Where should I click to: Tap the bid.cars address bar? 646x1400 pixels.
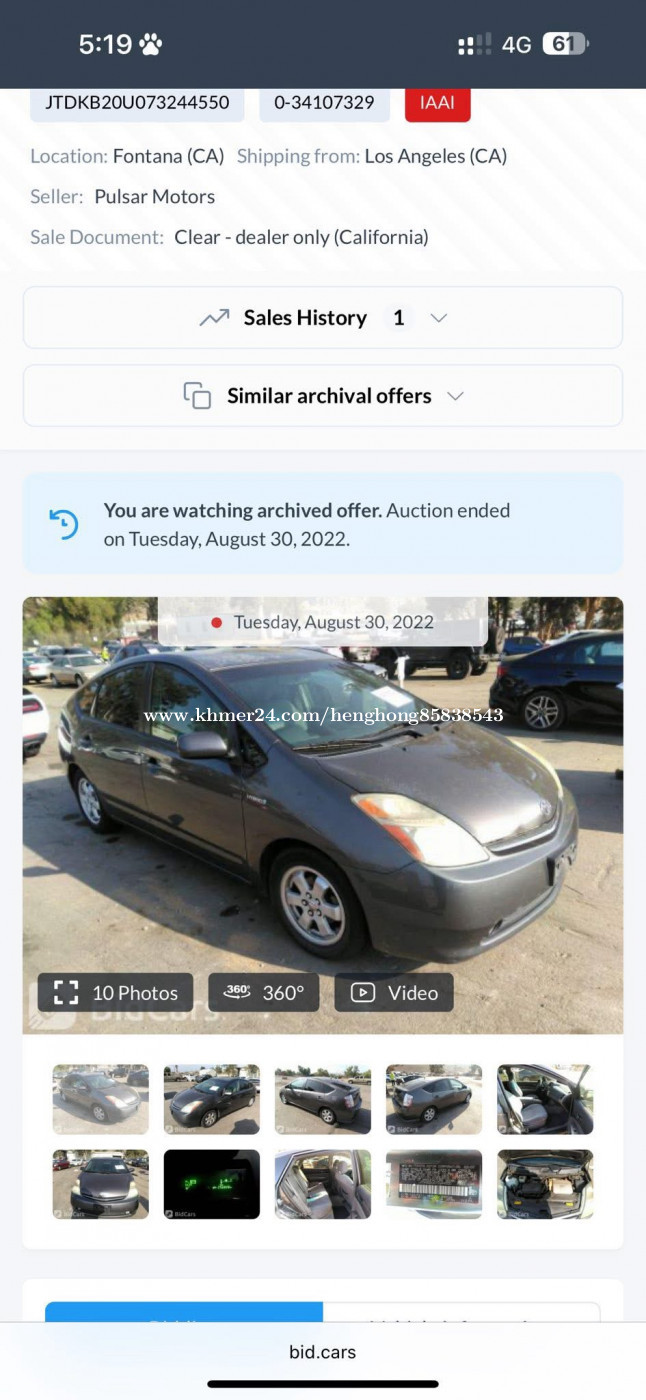[x=323, y=1352]
